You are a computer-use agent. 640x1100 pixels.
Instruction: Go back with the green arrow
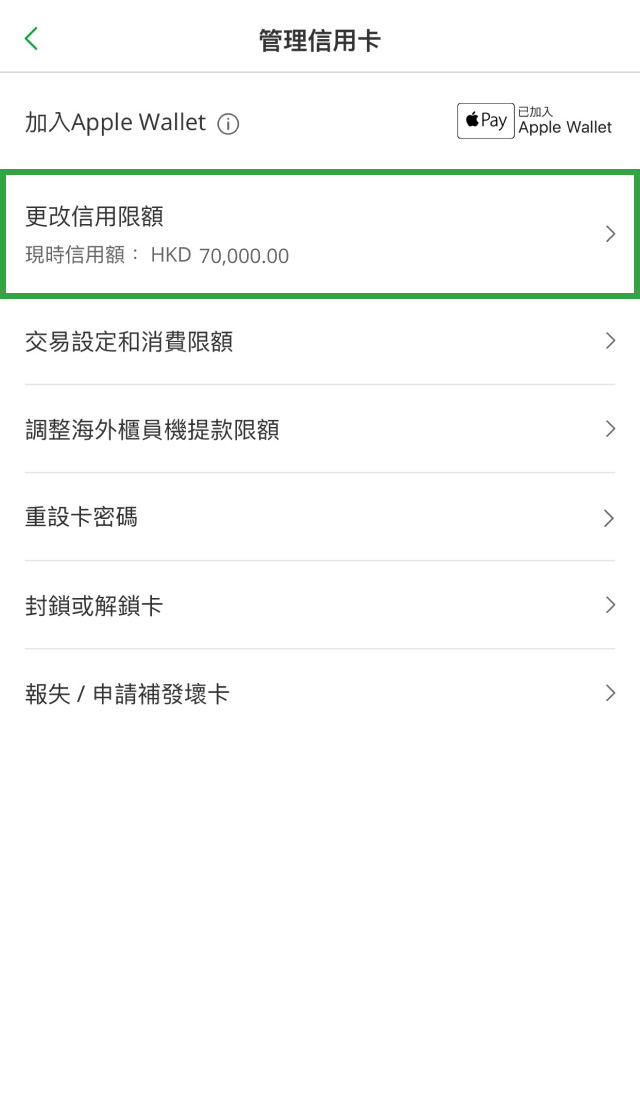(31, 39)
